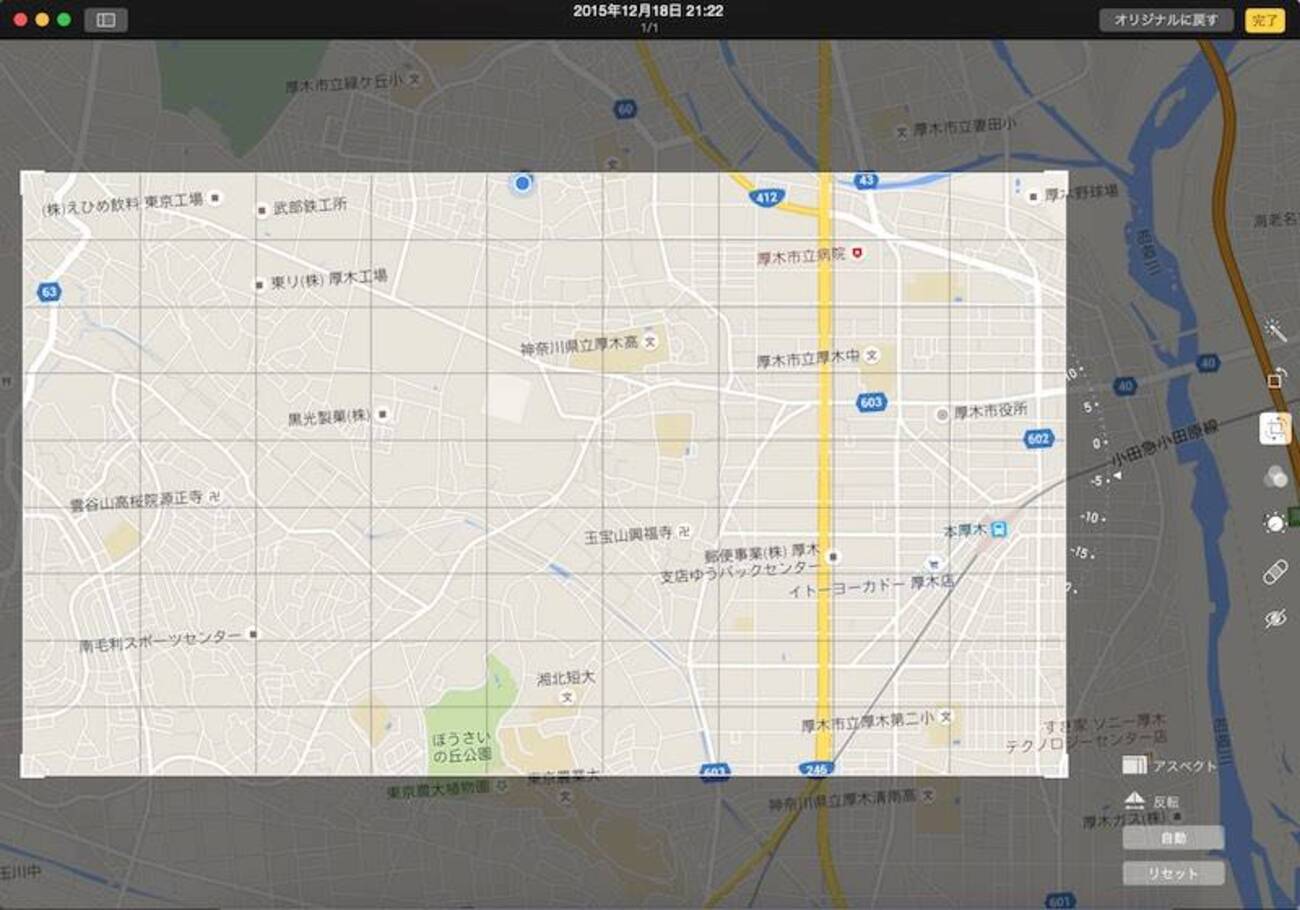Reset the crop with リセット button

tap(1173, 873)
